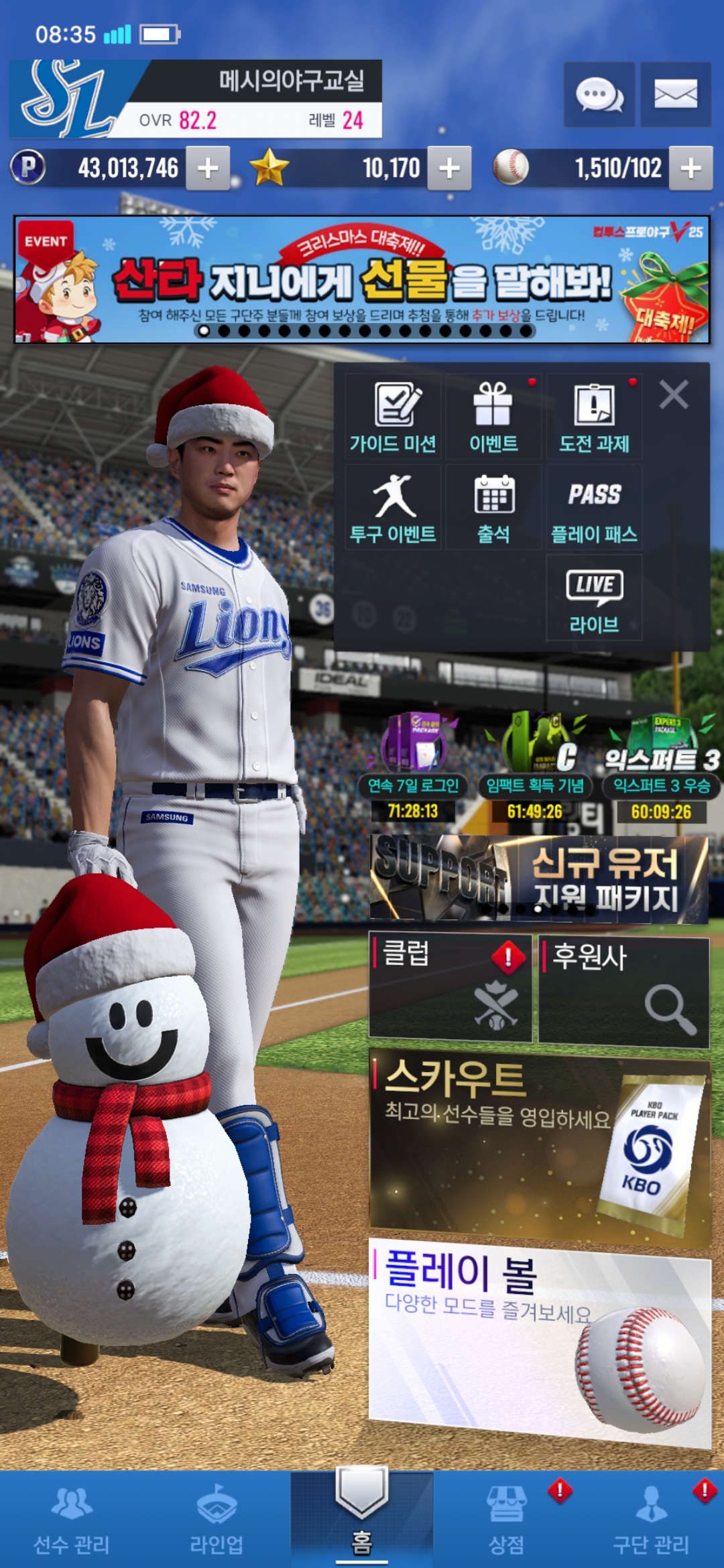Open the mailbox envelope icon
This screenshot has height=1568, width=724.
coord(675,94)
